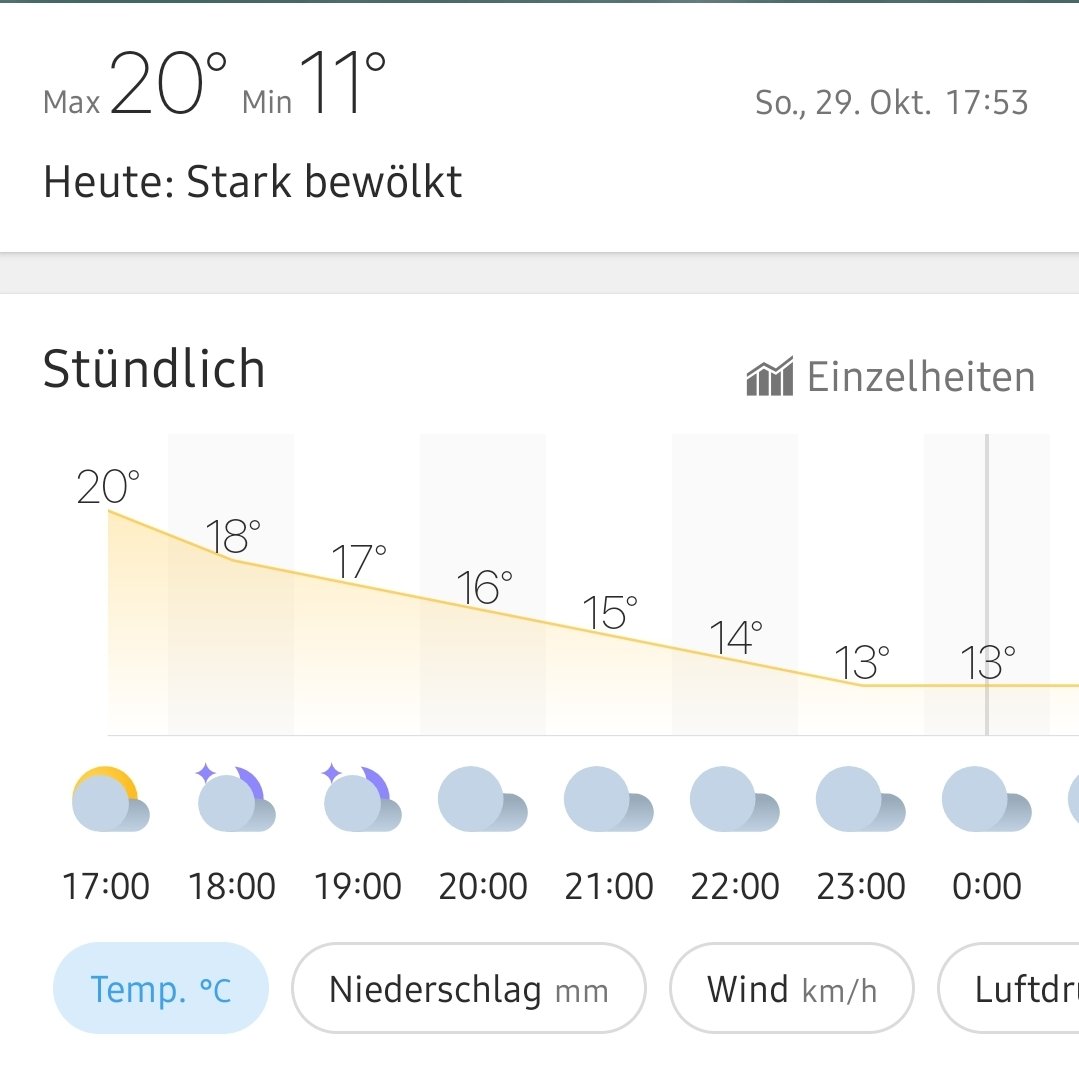Screen dimensions: 1079x1066
Task: Select the Temp. °C chip
Action: pyautogui.click(x=161, y=988)
